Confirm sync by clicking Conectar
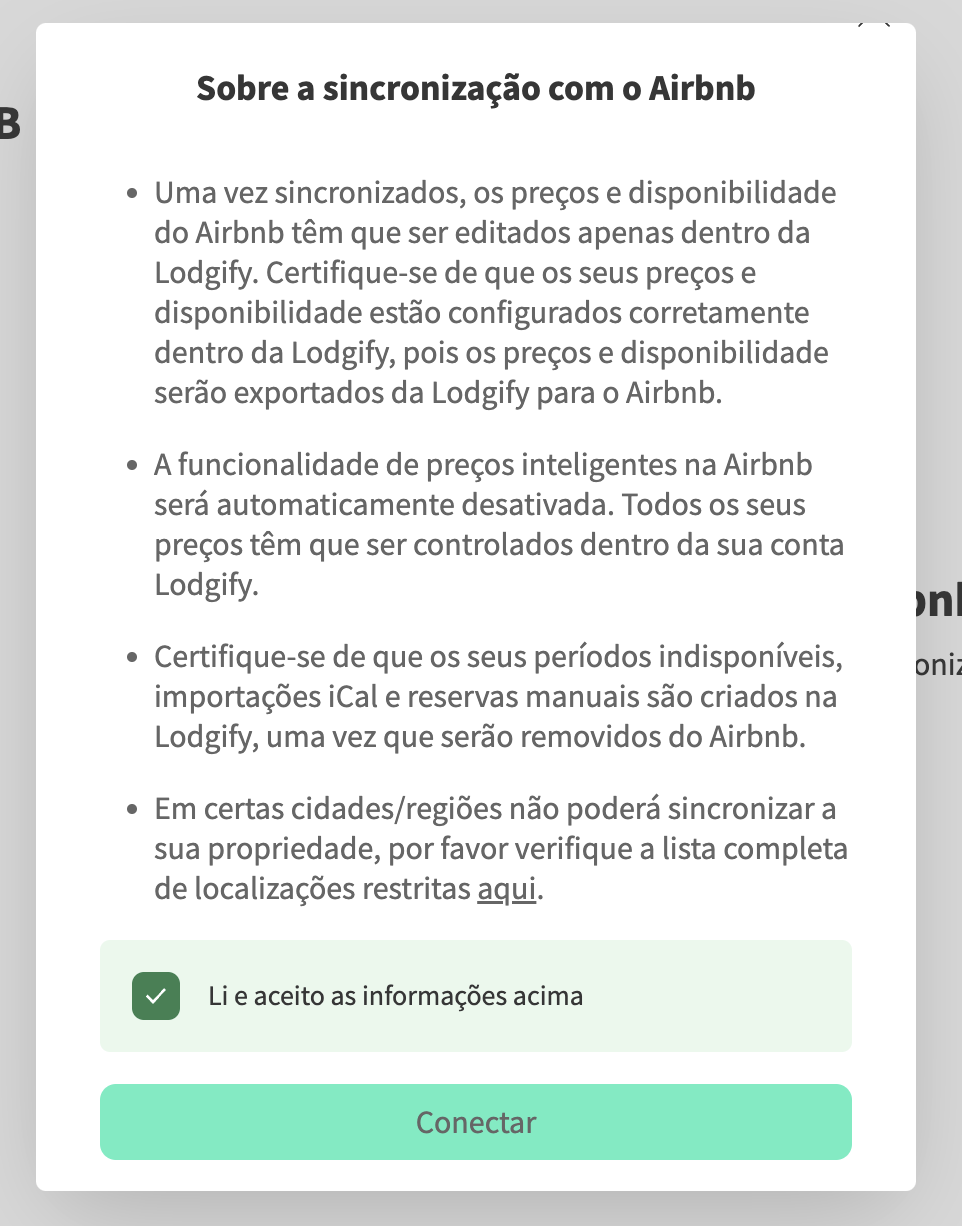Image resolution: width=962 pixels, height=1226 pixels. point(475,1122)
